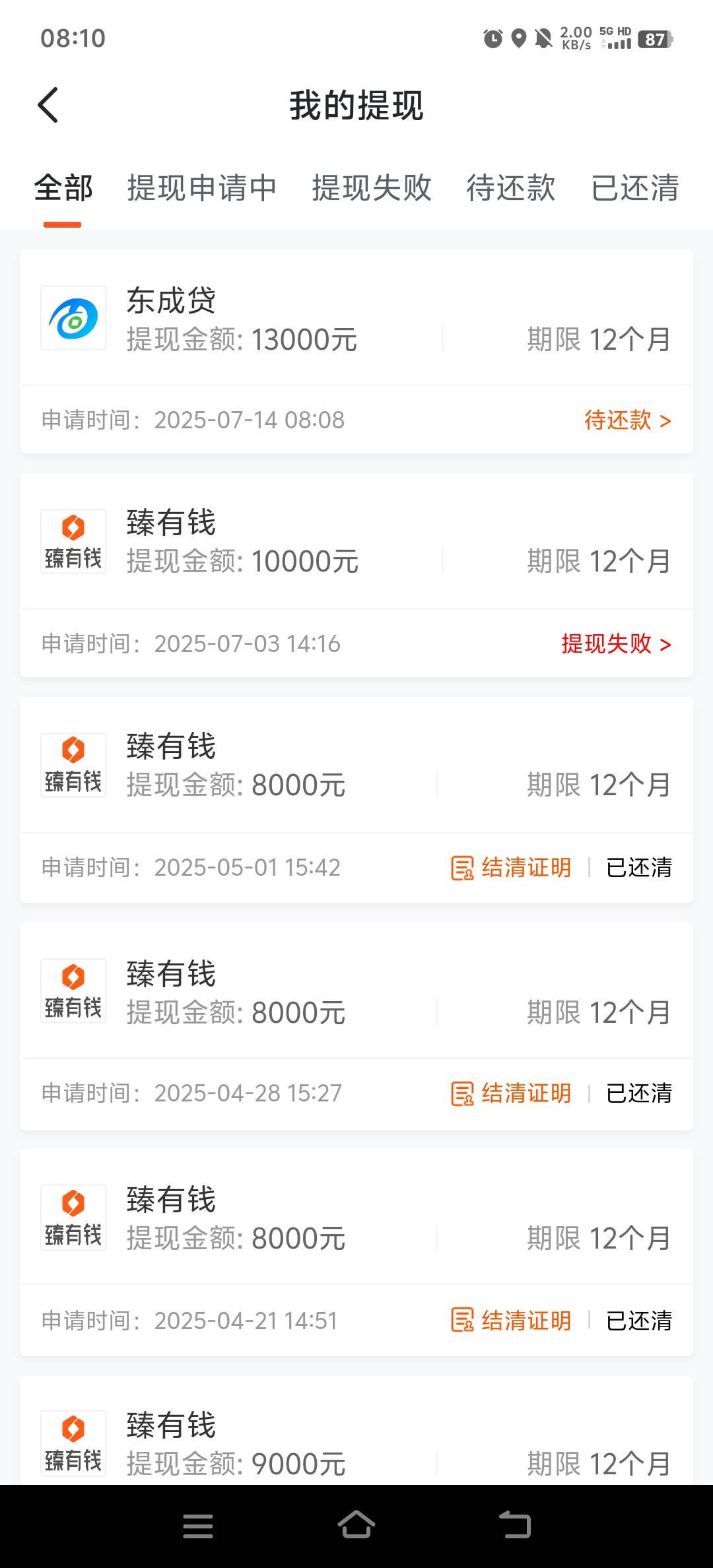
Task: Switch to the 提现失败 tab
Action: click(x=372, y=188)
